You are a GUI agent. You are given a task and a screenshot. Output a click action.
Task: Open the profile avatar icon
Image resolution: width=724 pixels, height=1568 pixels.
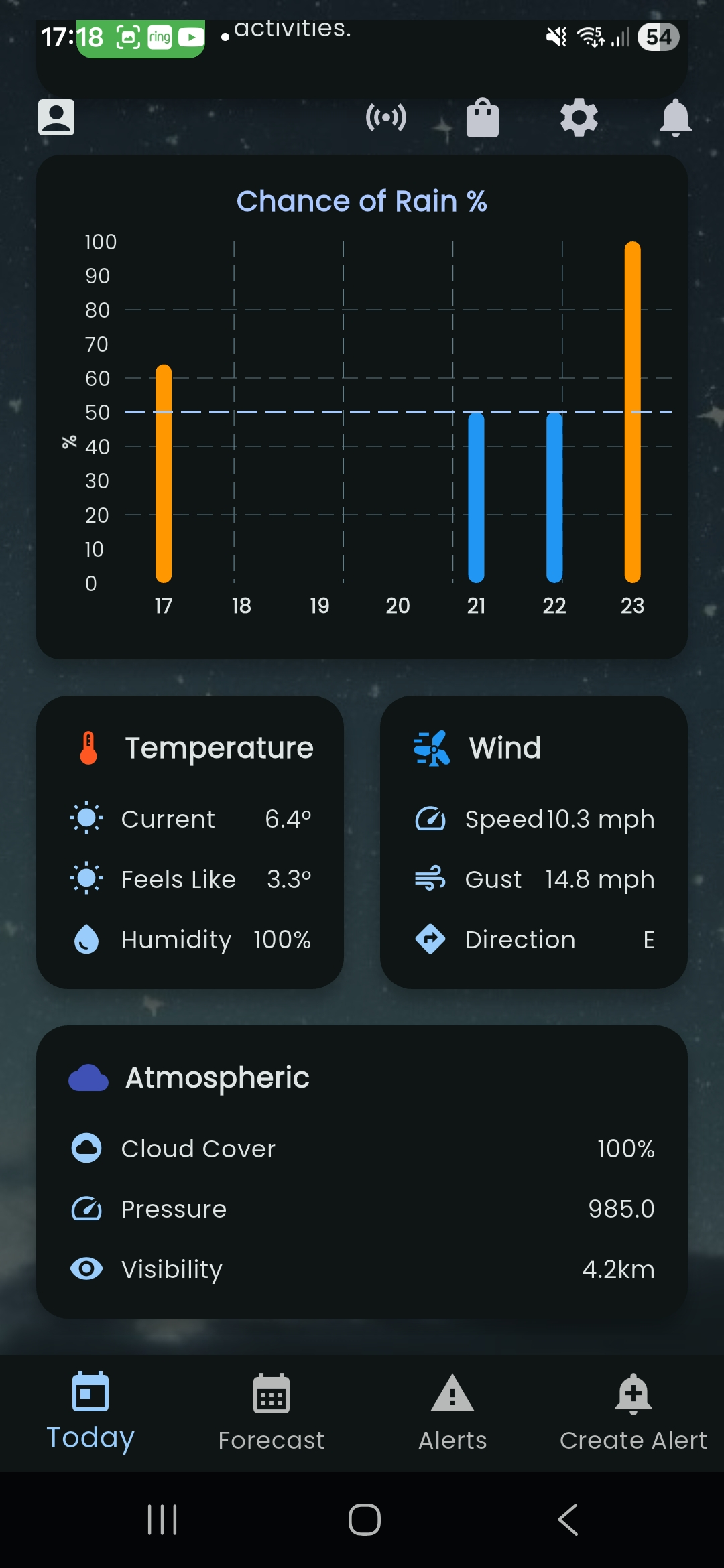click(x=56, y=117)
